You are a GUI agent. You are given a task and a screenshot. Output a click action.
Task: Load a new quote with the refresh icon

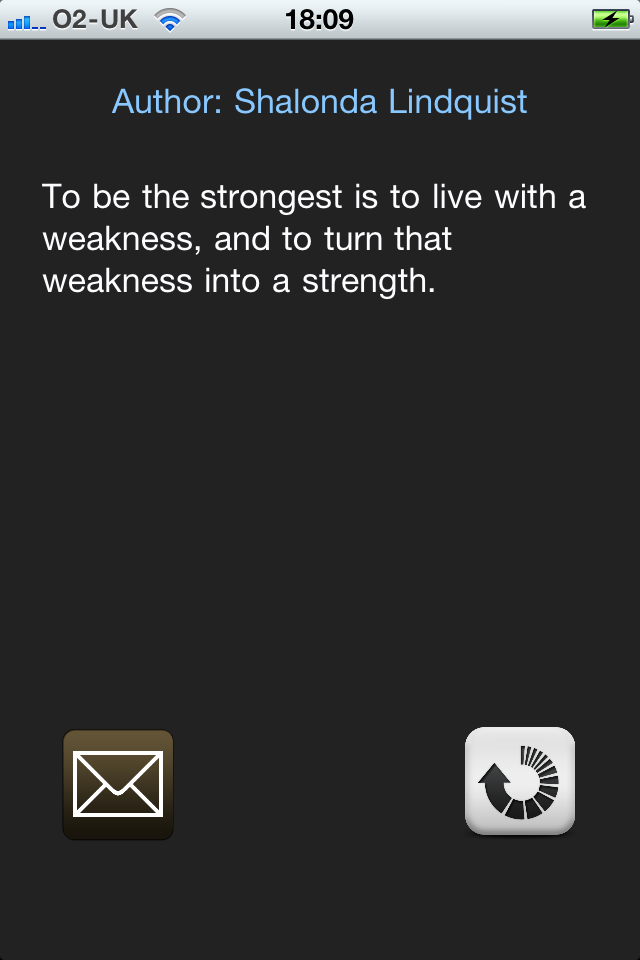click(x=520, y=781)
